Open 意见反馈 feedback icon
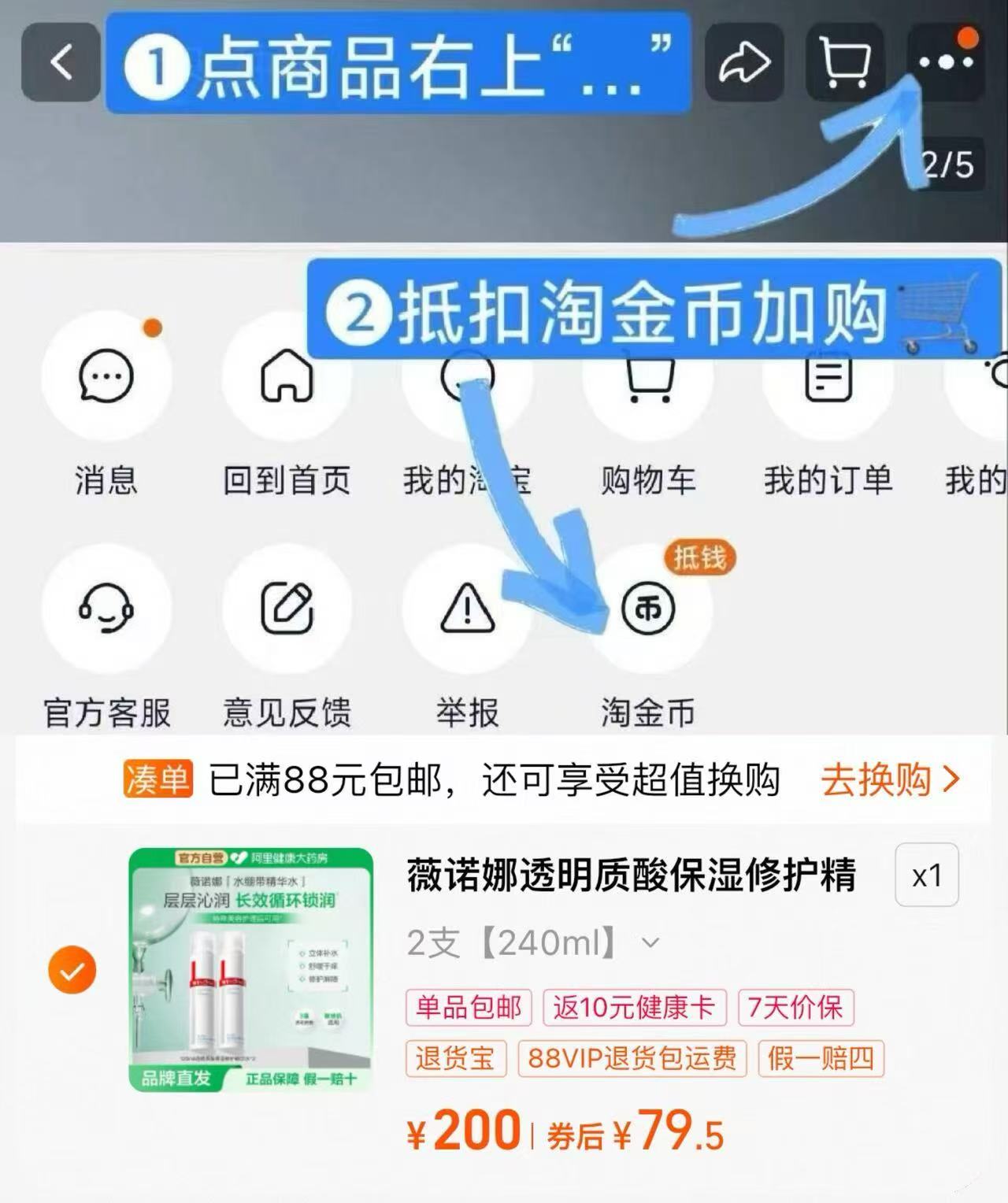The image size is (1008, 1203). tap(286, 610)
